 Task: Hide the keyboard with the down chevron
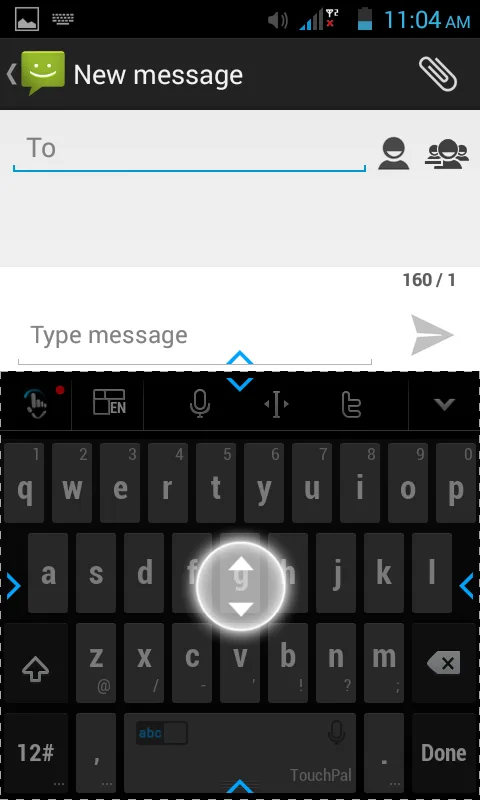coord(444,405)
